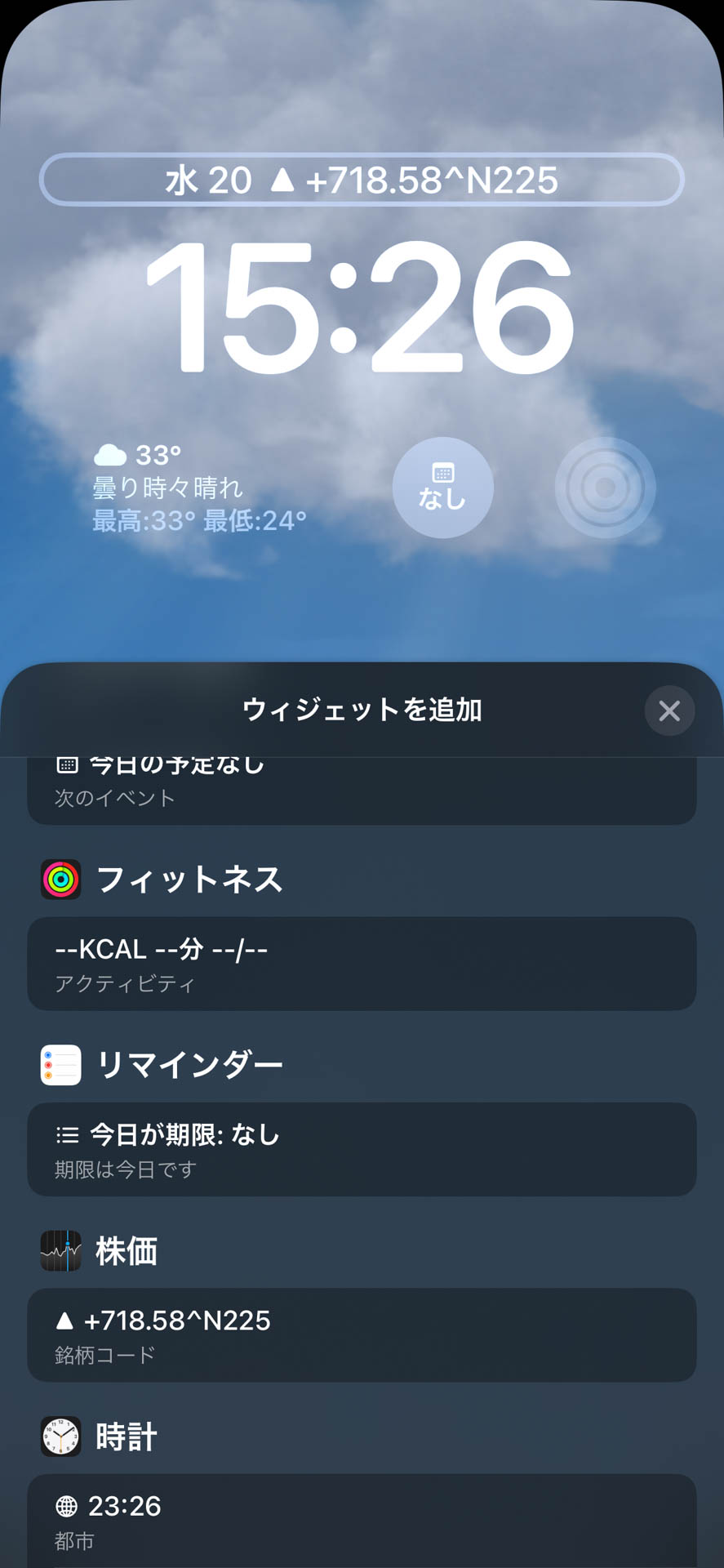This screenshot has width=724, height=1568.
Task: Select the 銘柄コード stocks widget
Action: (x=362, y=1334)
